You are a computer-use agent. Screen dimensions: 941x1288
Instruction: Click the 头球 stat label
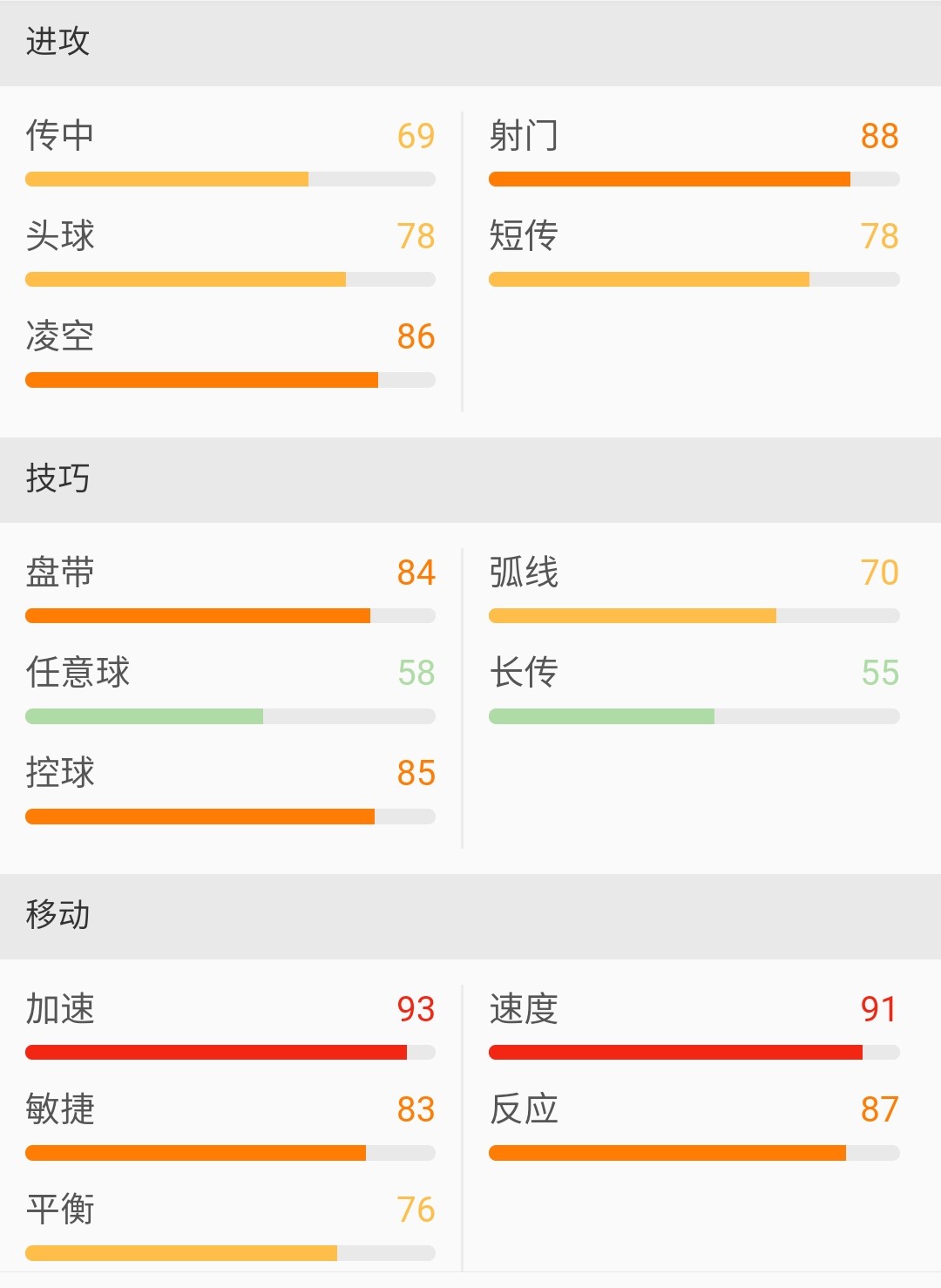[x=59, y=236]
